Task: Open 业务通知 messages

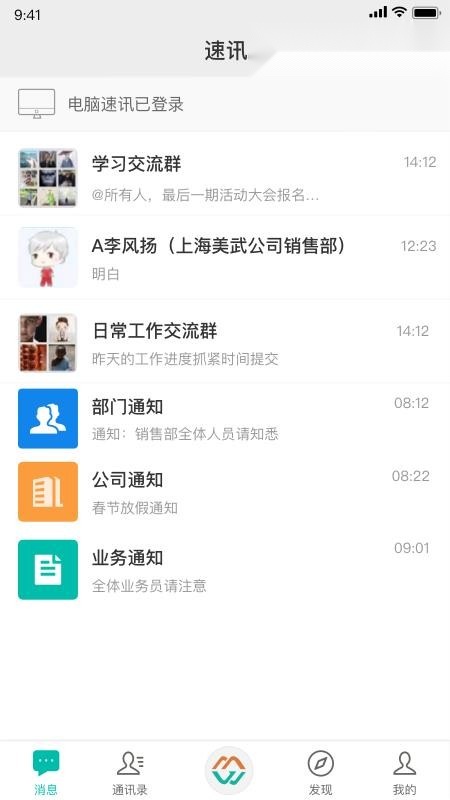Action: (225, 569)
